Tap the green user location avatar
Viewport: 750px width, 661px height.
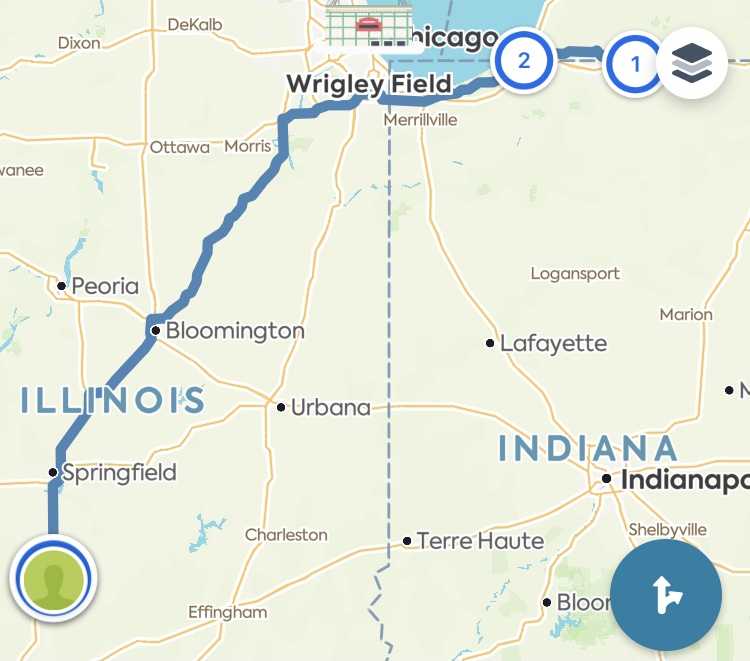click(x=52, y=580)
